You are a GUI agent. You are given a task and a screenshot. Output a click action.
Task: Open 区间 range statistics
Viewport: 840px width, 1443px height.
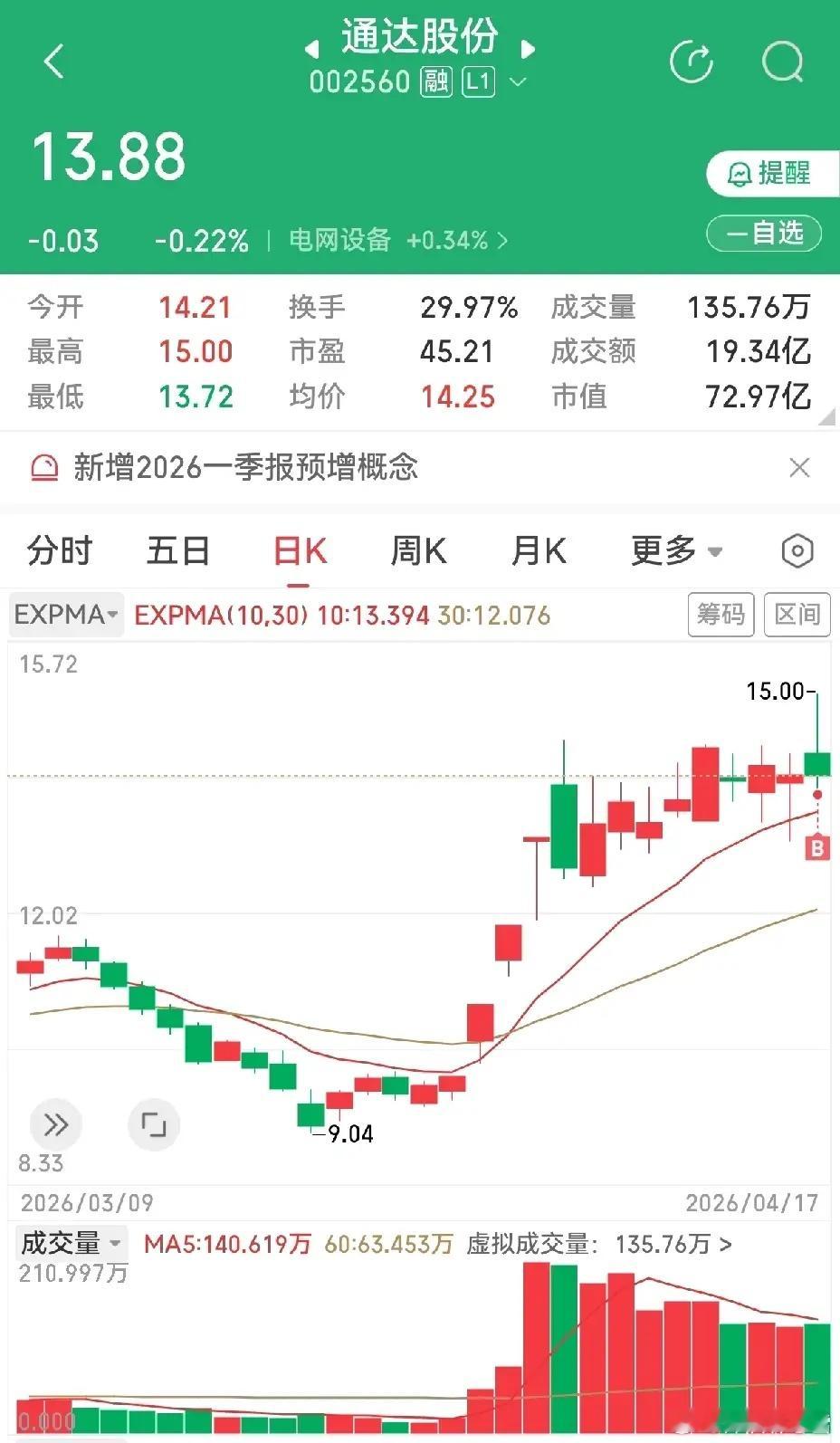(797, 615)
